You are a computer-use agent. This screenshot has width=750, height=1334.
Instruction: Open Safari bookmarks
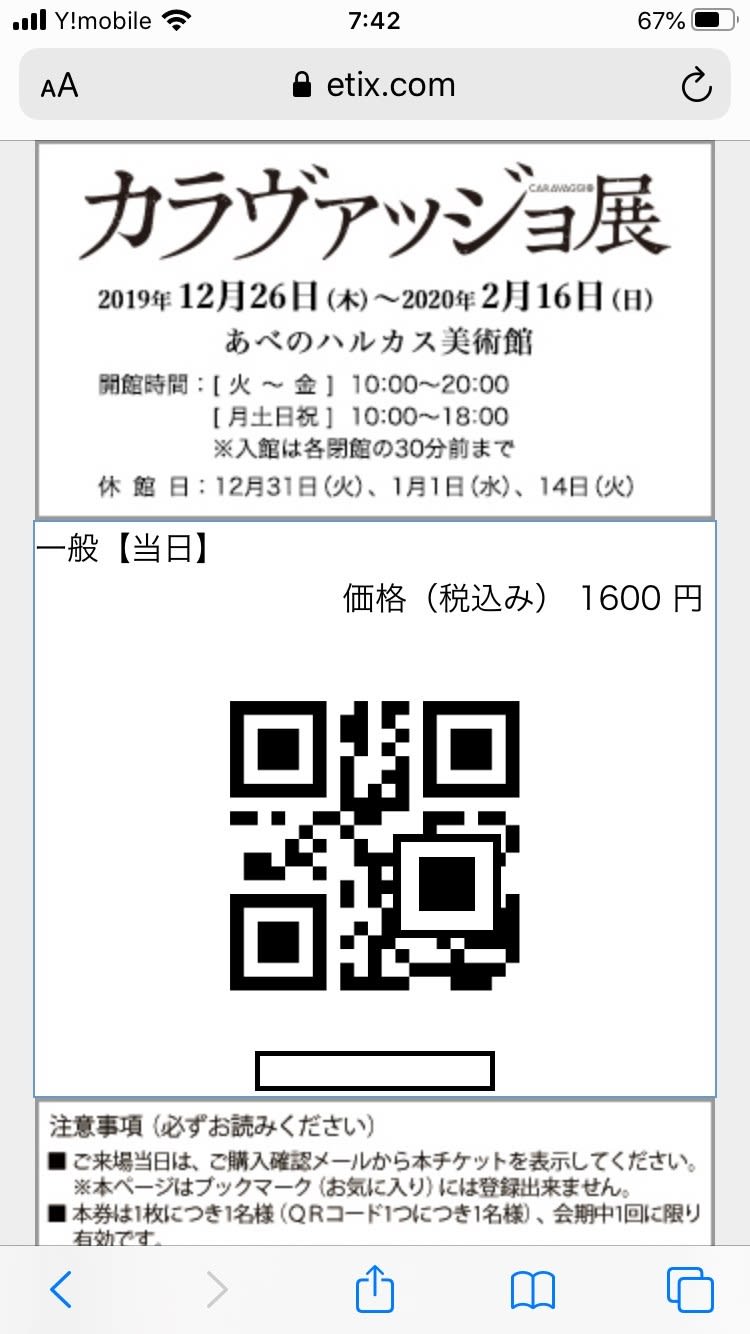click(x=532, y=1290)
